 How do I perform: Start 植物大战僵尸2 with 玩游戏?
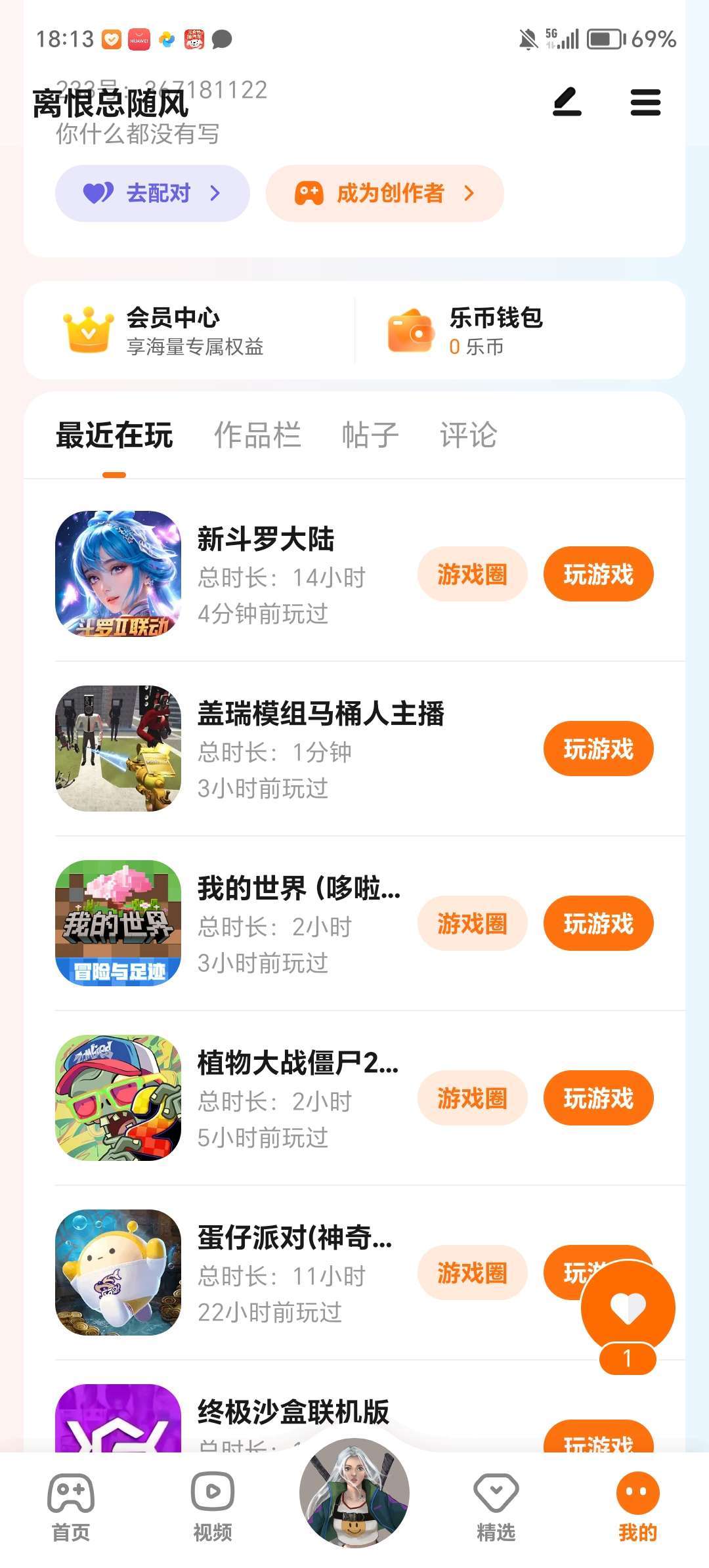tap(598, 1099)
